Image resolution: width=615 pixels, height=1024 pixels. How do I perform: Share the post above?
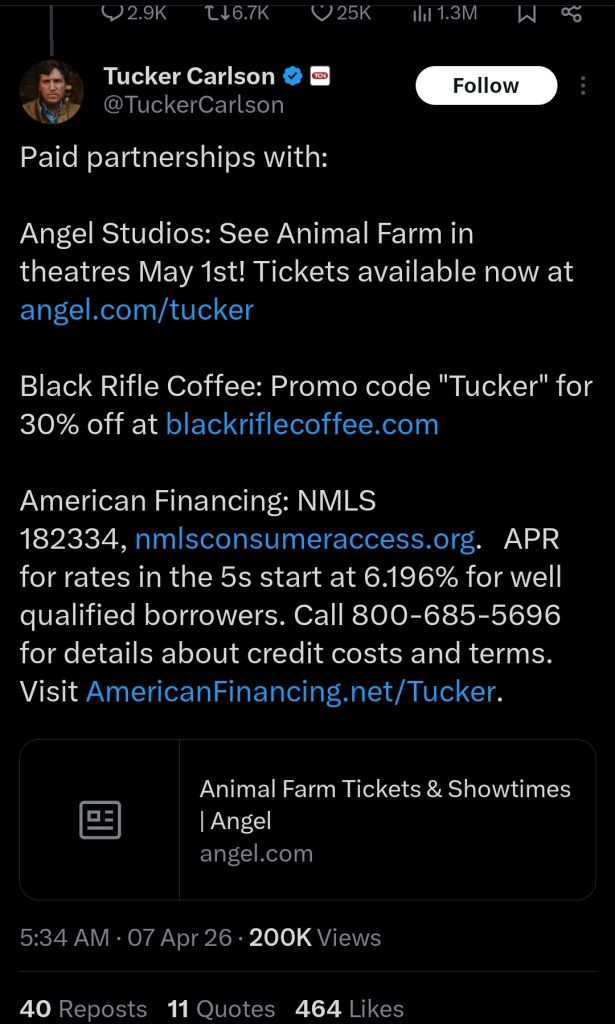point(571,12)
